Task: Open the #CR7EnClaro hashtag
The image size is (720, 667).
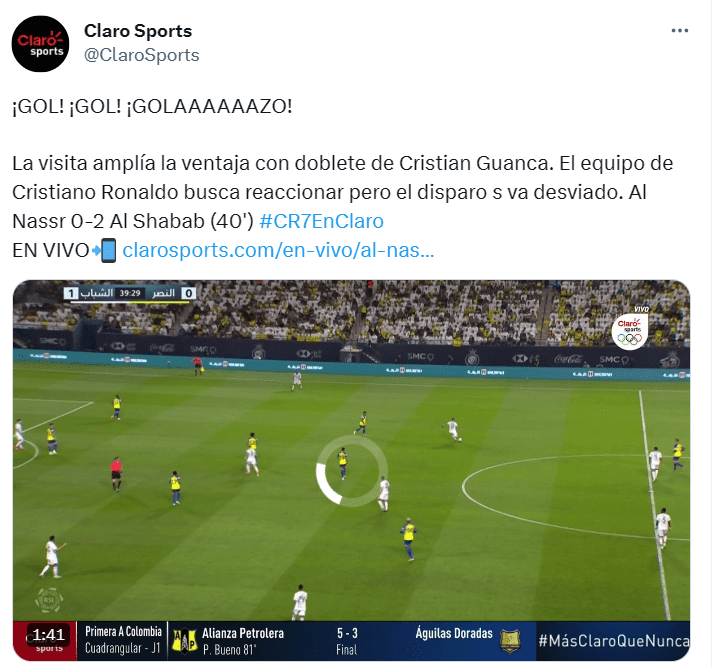Action: (321, 221)
